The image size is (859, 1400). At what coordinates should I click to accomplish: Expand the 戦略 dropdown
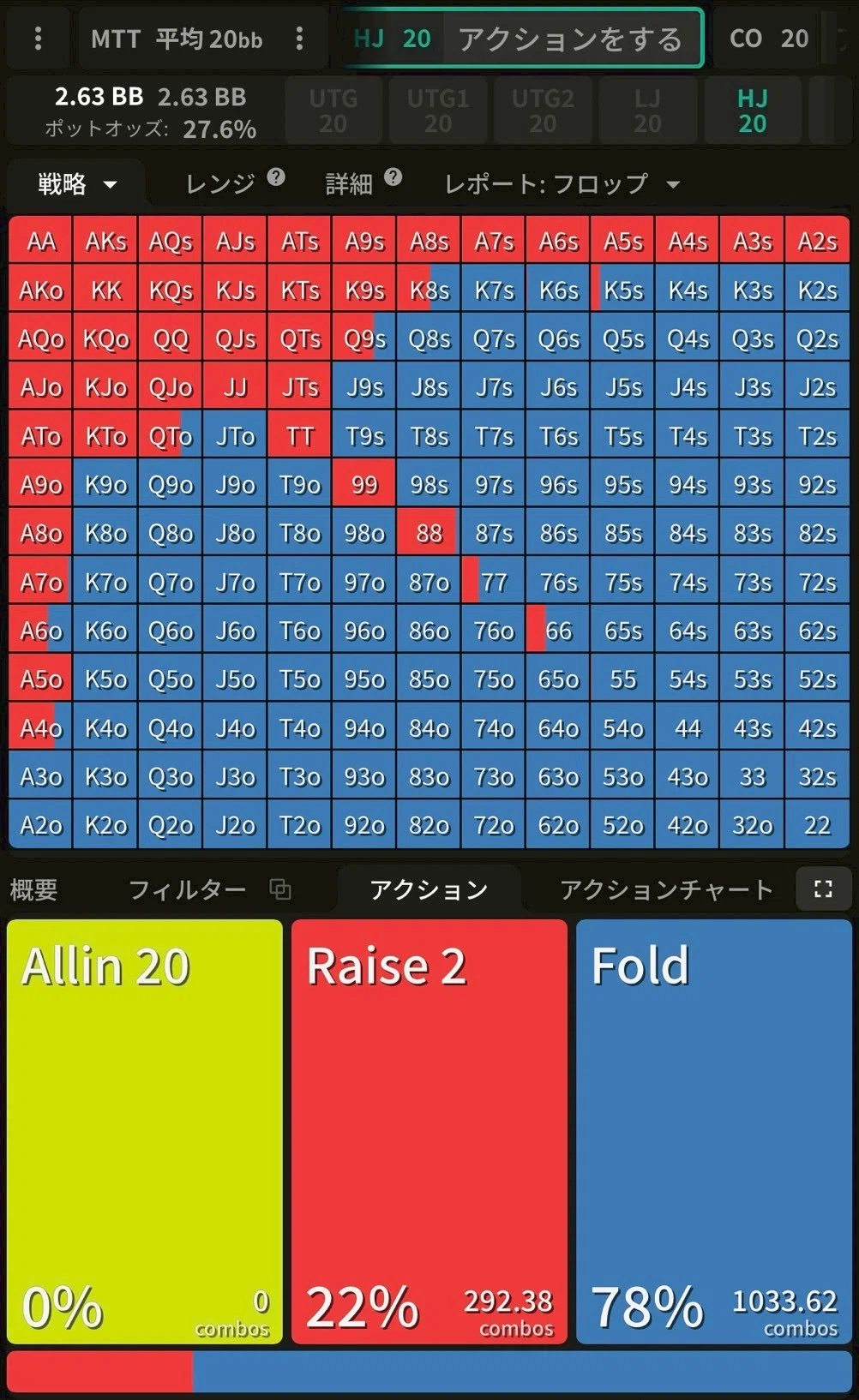(x=76, y=184)
